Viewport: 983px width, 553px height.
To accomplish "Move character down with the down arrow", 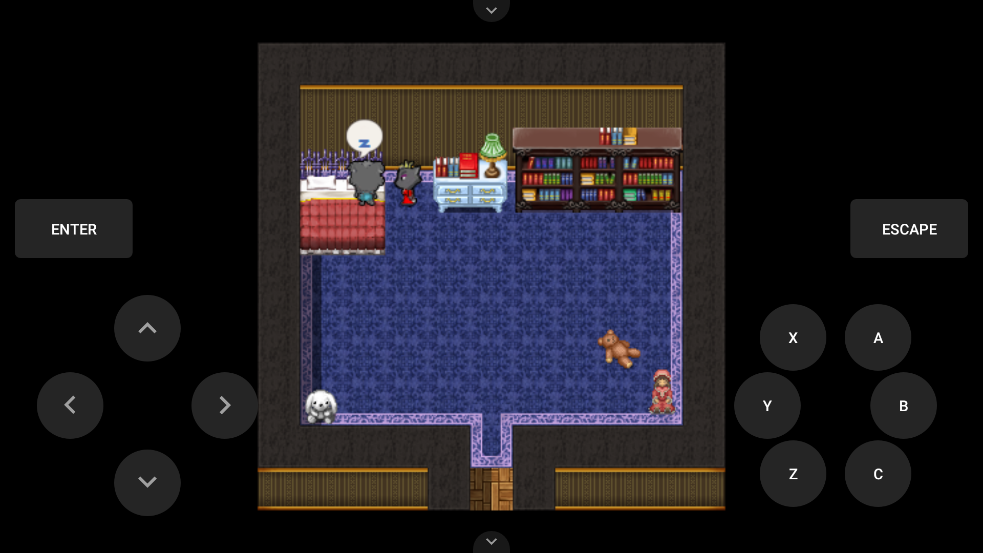I will click(147, 482).
